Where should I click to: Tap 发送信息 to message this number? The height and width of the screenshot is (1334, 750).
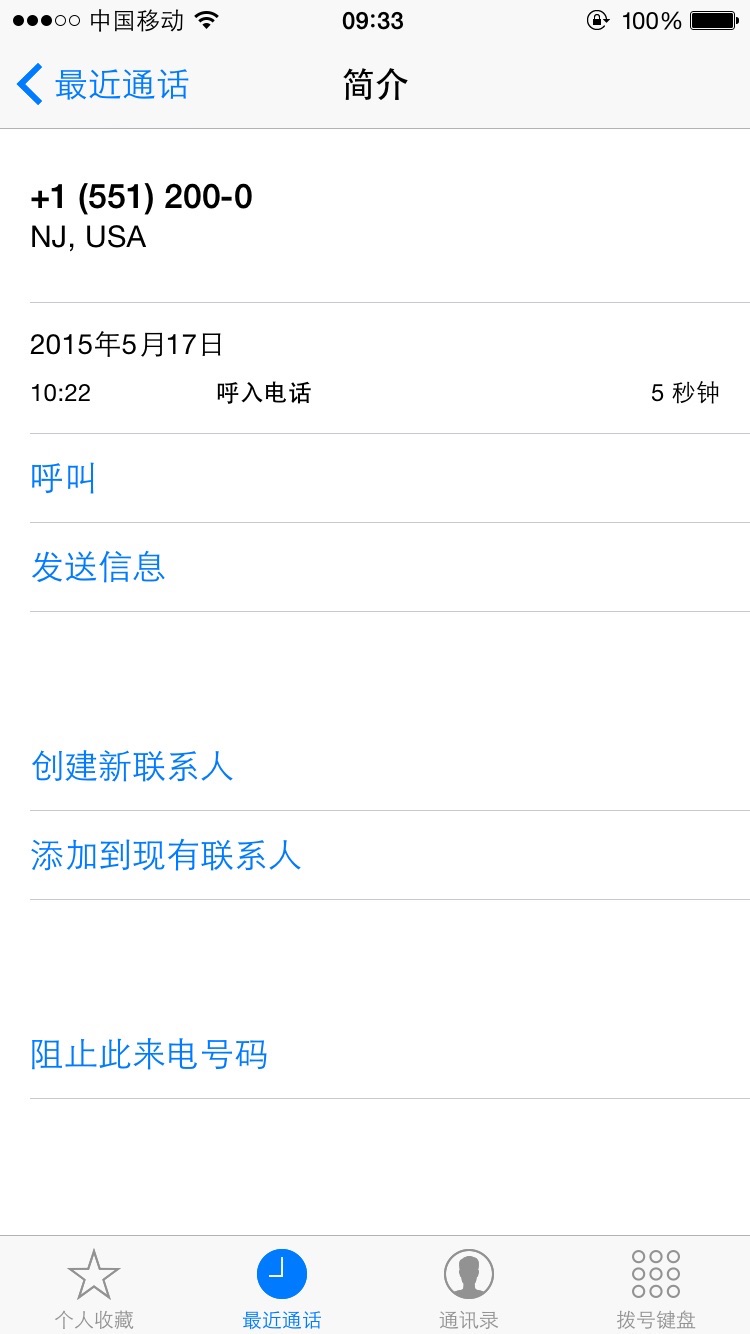390,567
